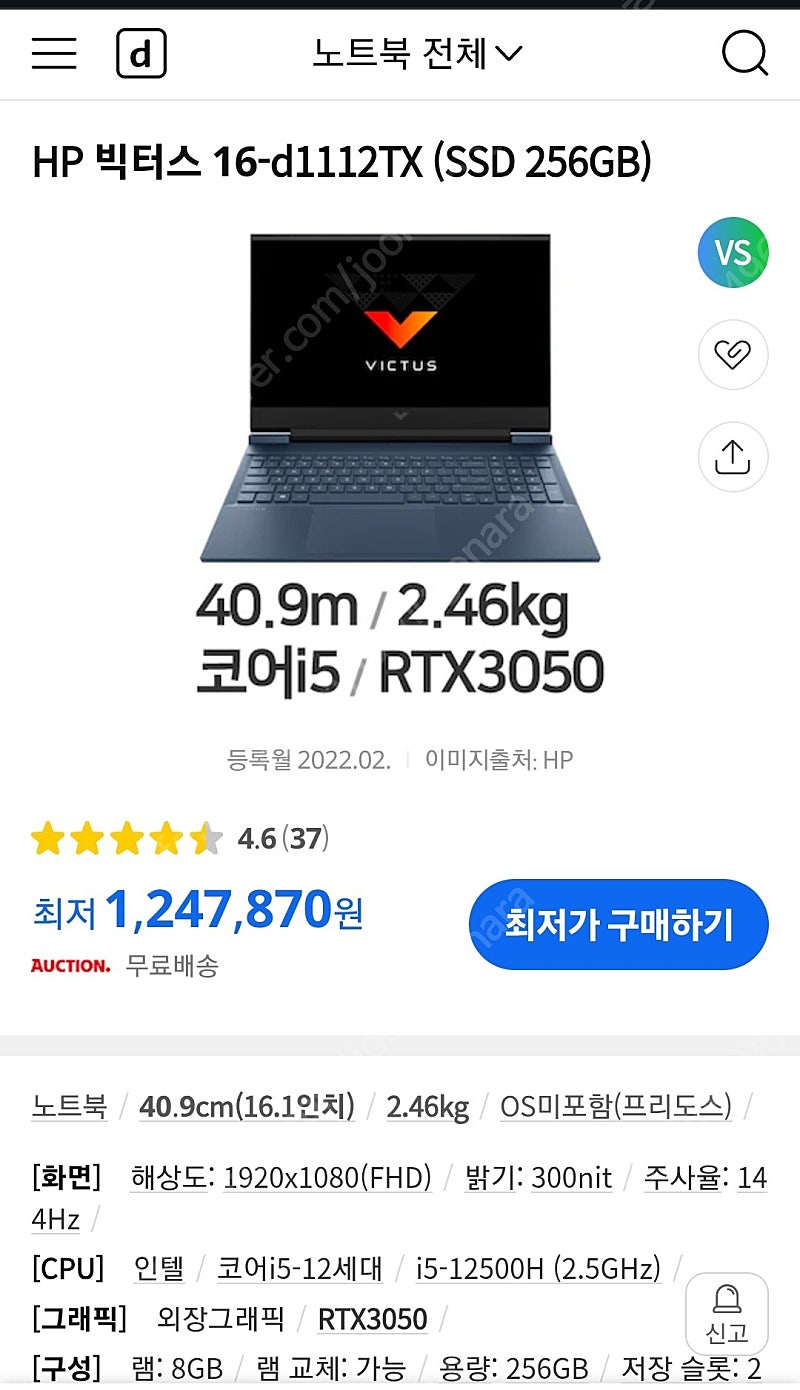Share this product

pyautogui.click(x=733, y=457)
